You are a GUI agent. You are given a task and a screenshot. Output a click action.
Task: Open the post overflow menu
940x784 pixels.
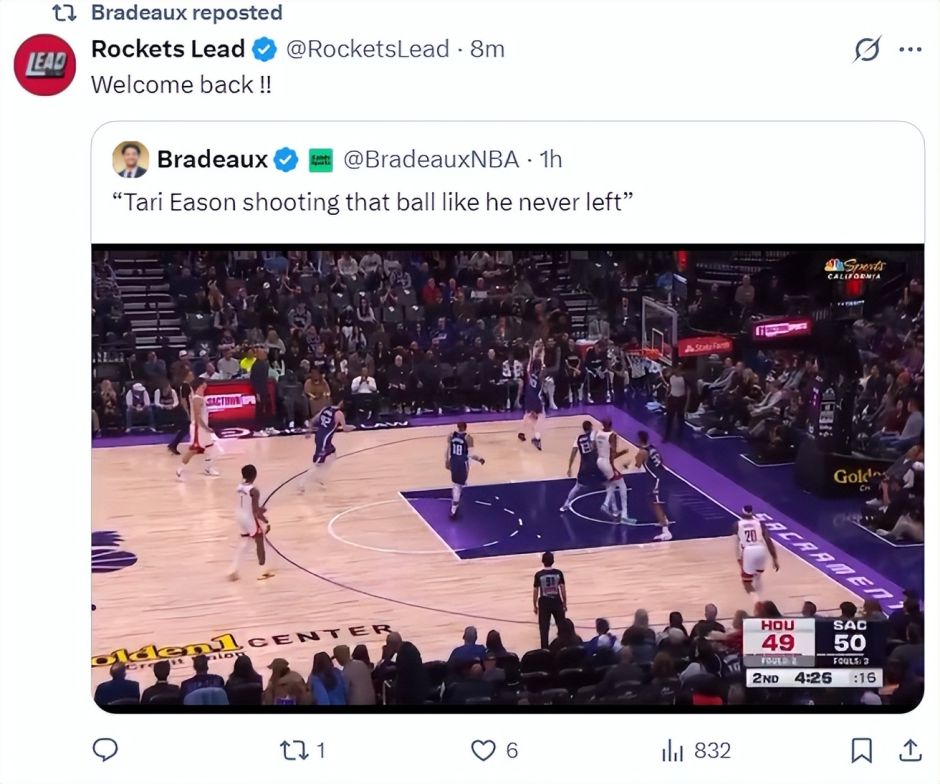coord(910,49)
